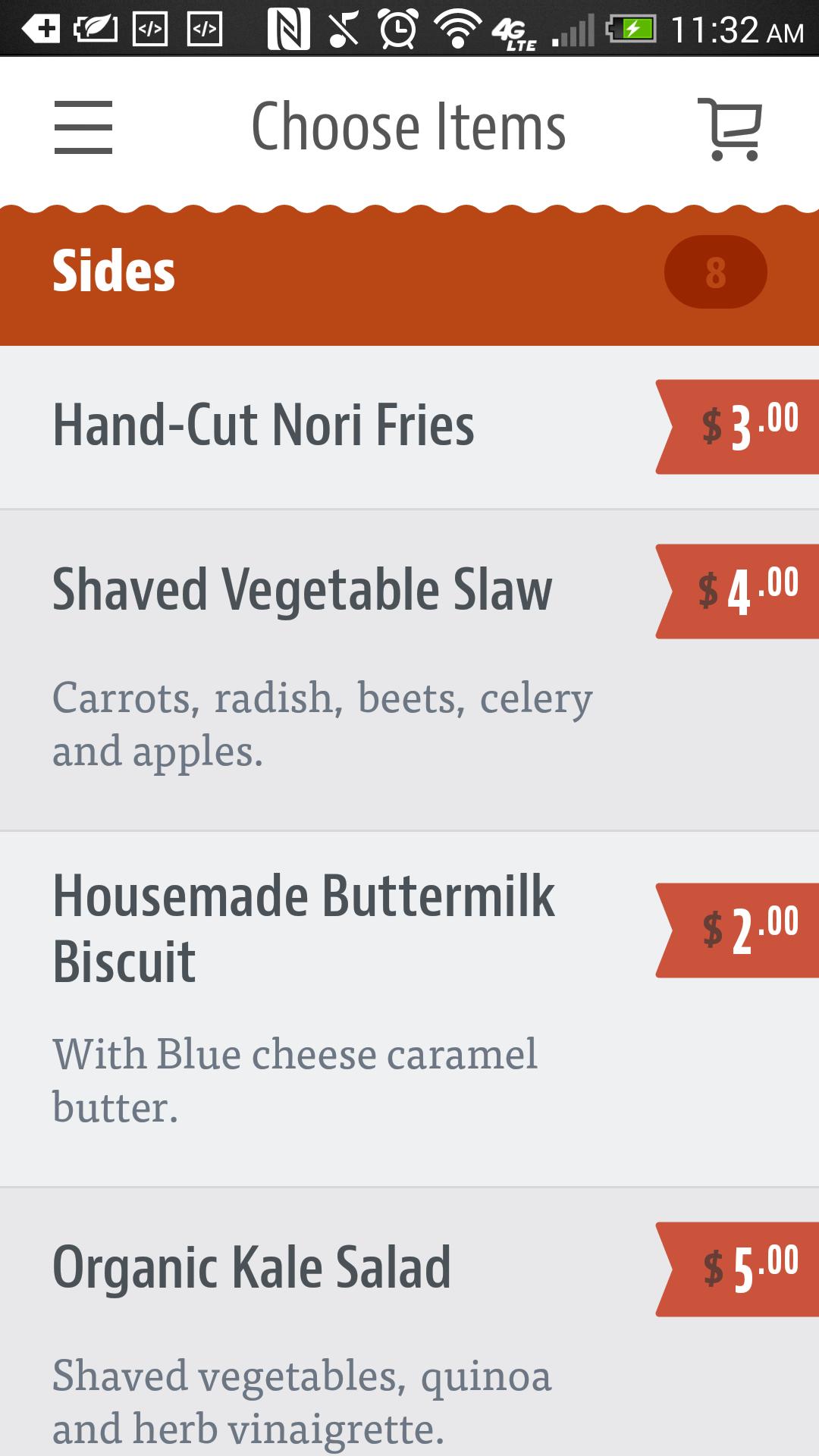Collapse the Sides category header
Image resolution: width=819 pixels, height=1456 pixels.
[409, 271]
